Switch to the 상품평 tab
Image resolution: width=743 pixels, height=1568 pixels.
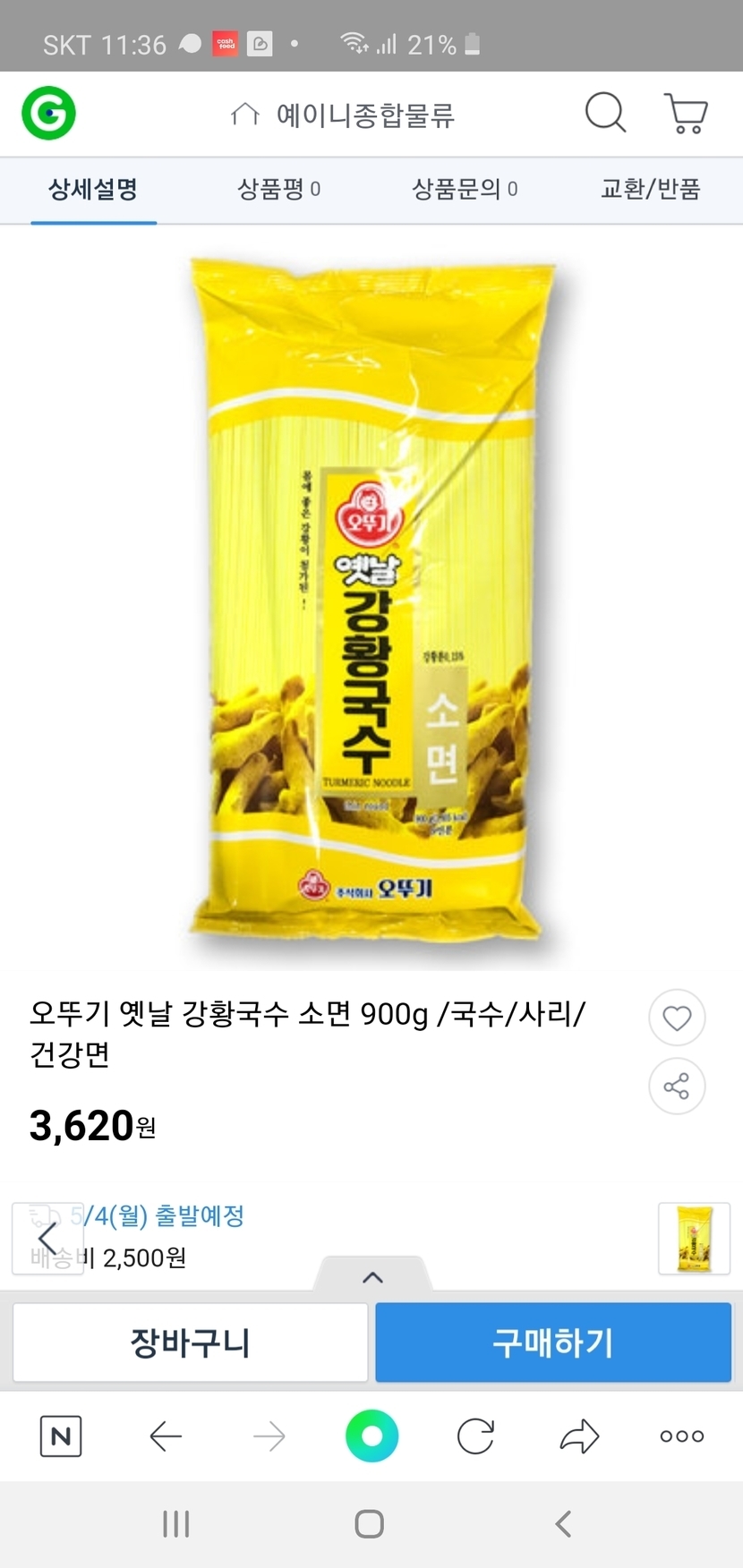pos(278,189)
